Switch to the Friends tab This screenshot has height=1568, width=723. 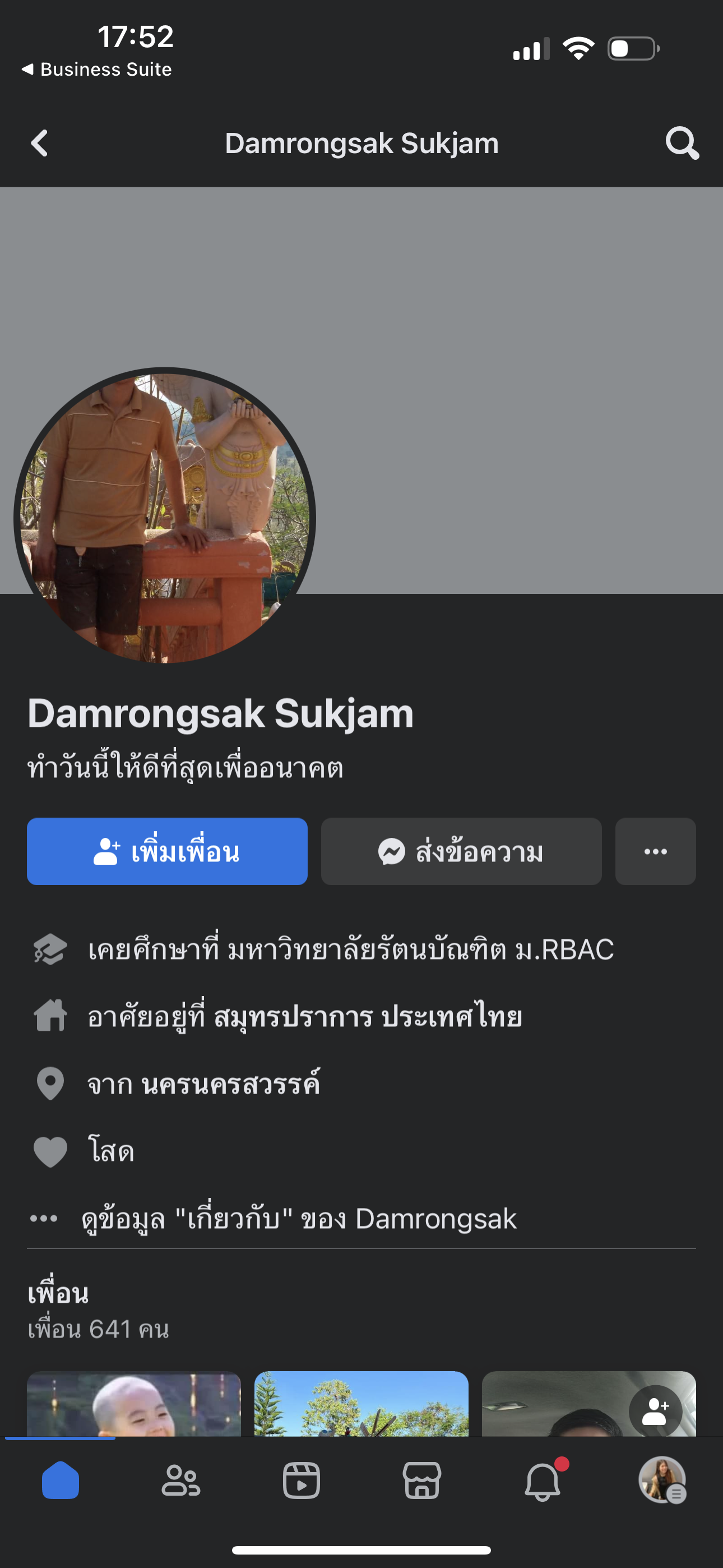click(x=180, y=1481)
